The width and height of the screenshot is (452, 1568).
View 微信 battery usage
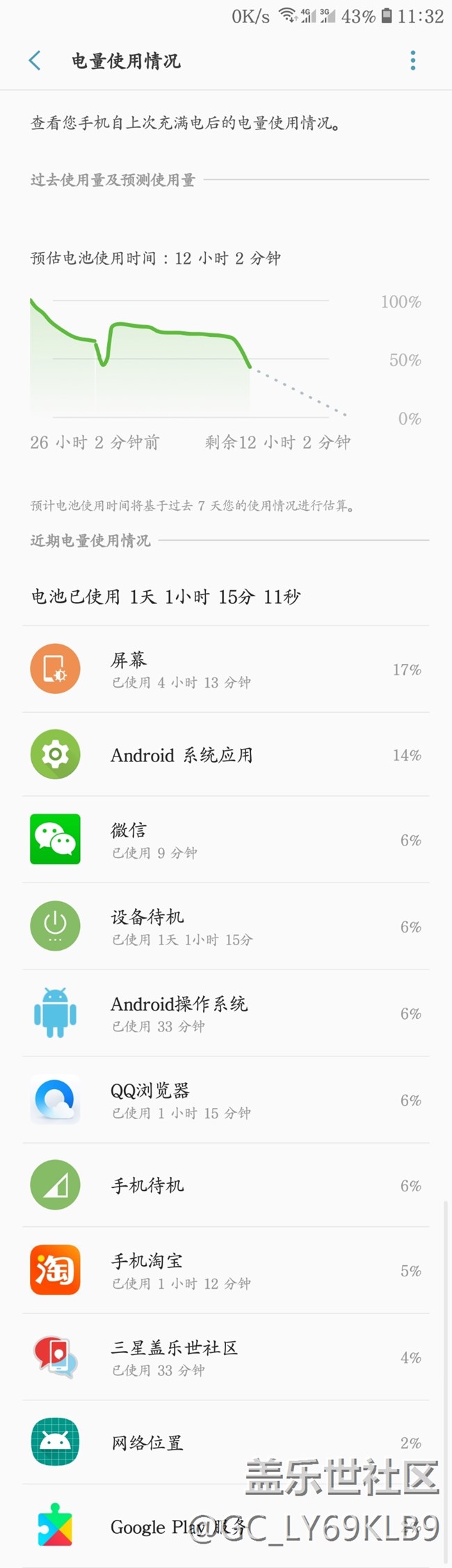(x=225, y=840)
